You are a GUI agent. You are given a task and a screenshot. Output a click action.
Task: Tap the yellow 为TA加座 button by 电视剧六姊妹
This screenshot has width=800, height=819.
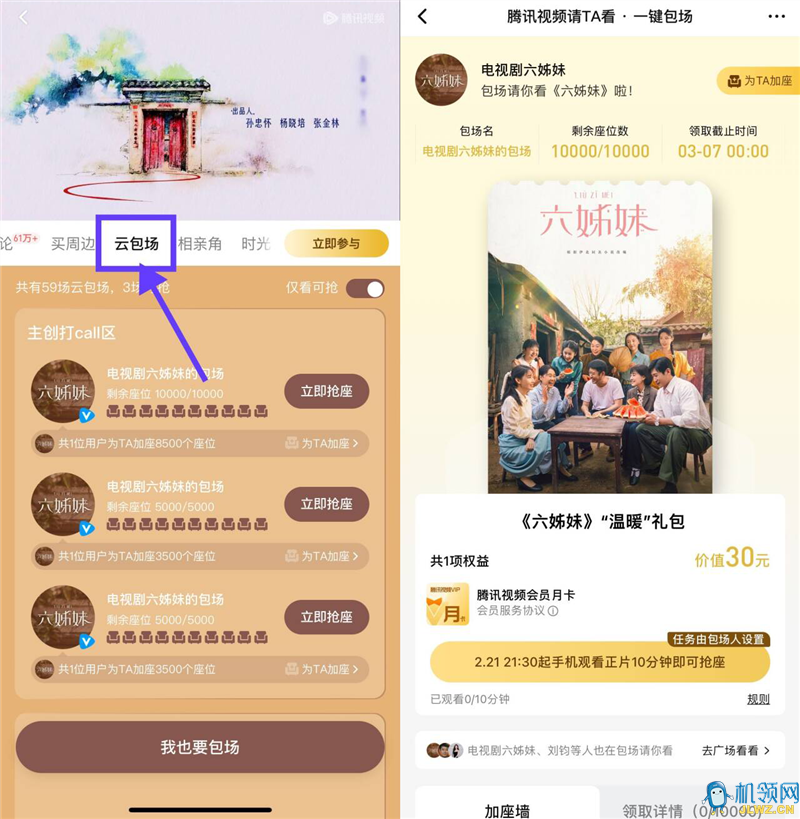tap(757, 81)
